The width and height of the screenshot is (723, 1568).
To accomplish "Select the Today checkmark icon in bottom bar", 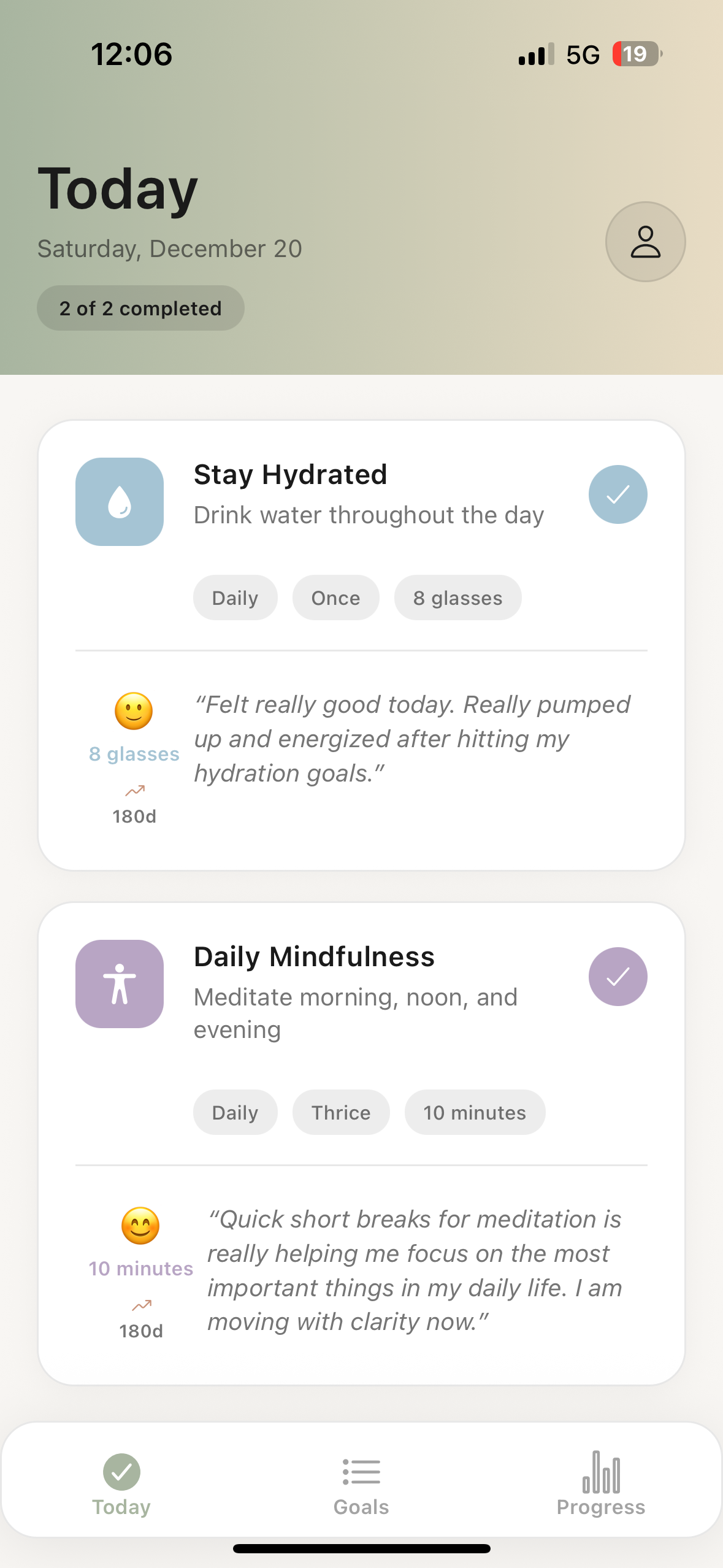I will click(121, 1472).
